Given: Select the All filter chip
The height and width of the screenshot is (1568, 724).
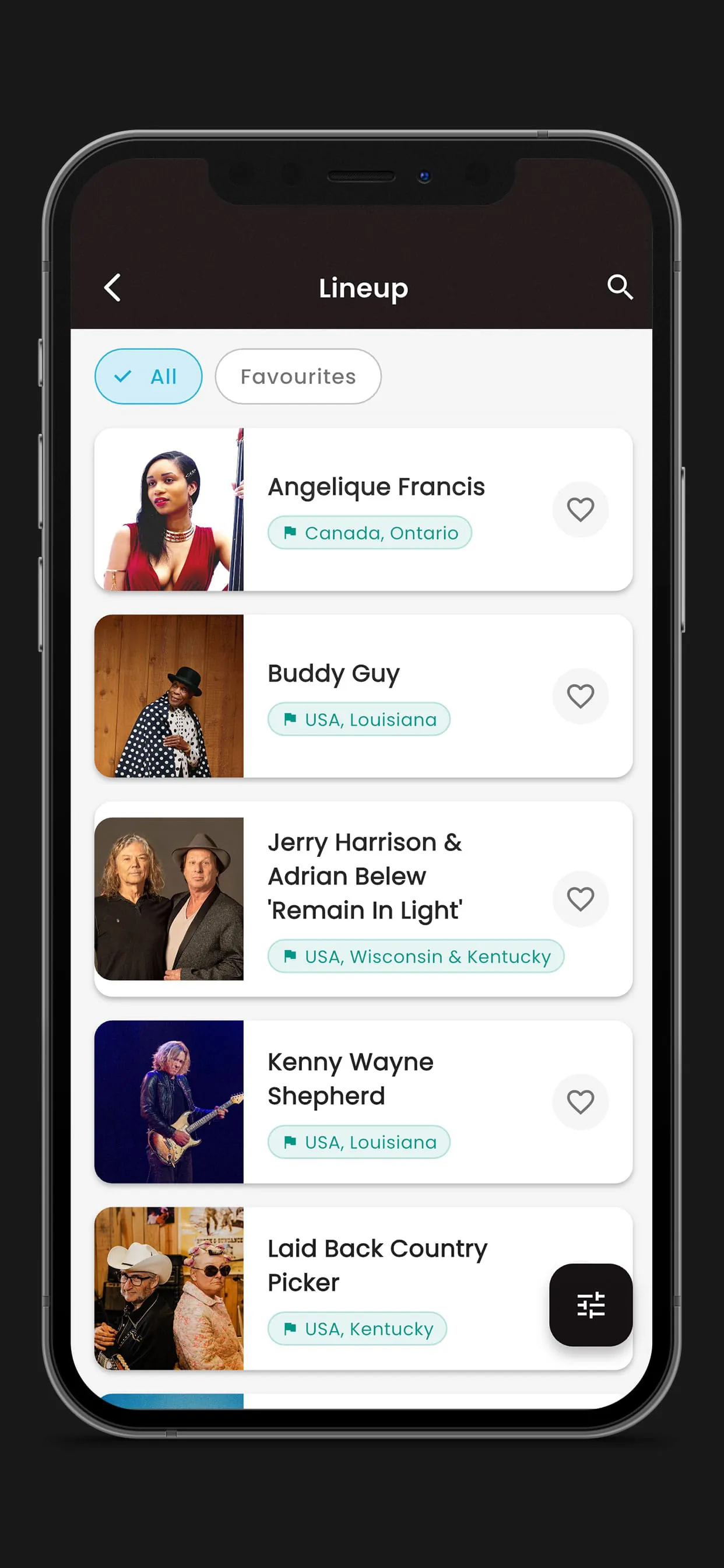Looking at the screenshot, I should [148, 376].
